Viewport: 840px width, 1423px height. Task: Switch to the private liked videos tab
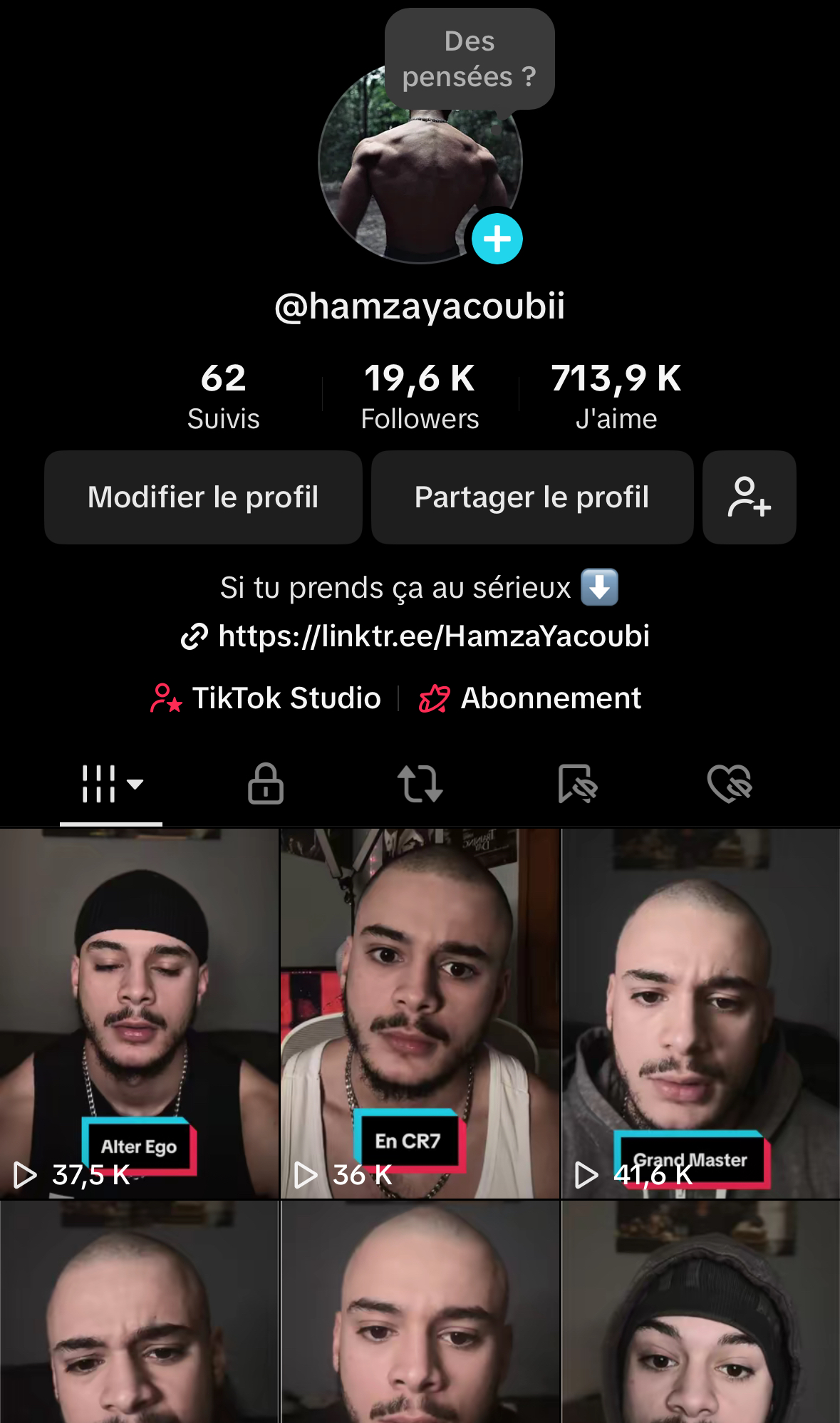coord(730,784)
